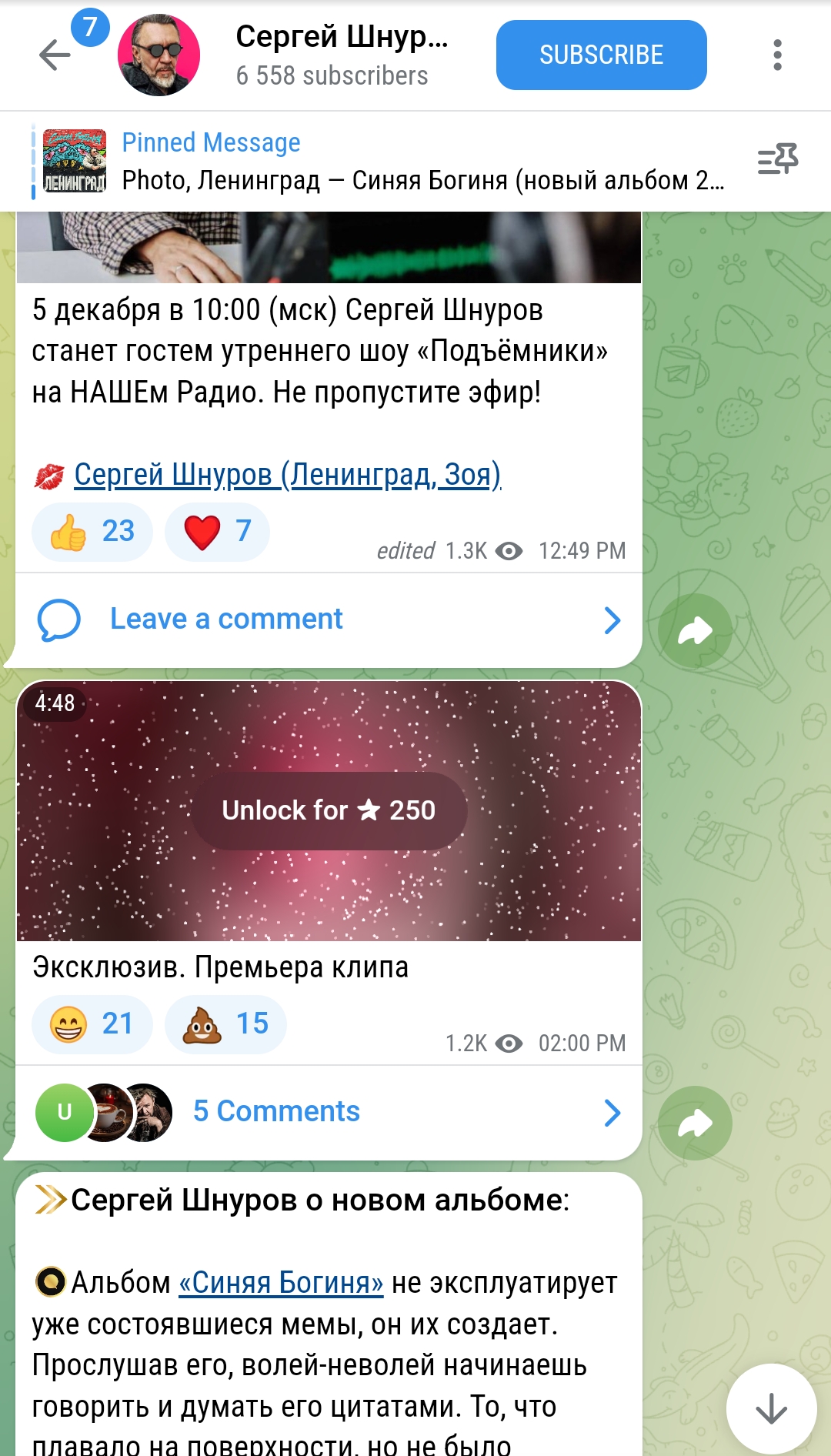831x1456 pixels.
Task: Subscribe to the channel
Action: (601, 55)
